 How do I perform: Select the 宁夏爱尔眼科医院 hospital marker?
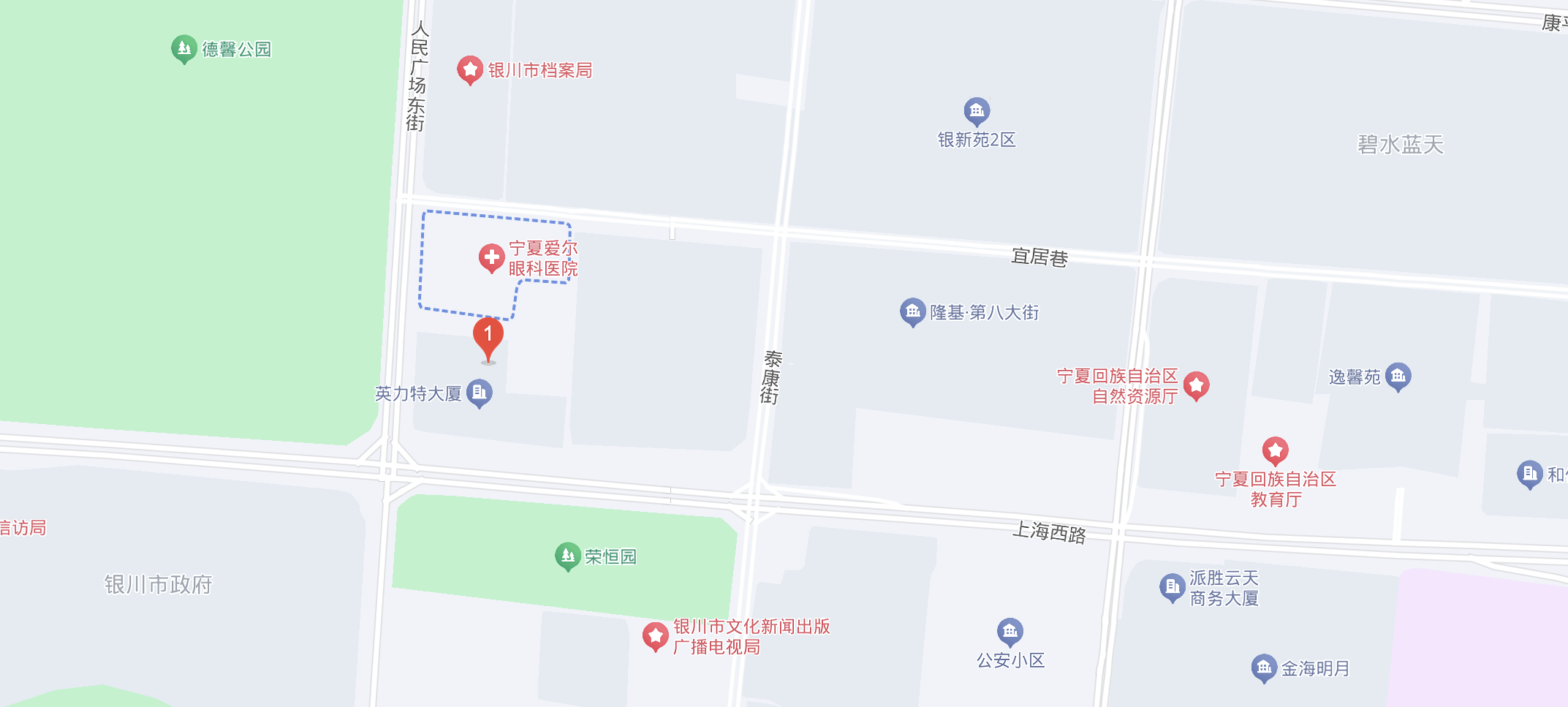tap(491, 257)
